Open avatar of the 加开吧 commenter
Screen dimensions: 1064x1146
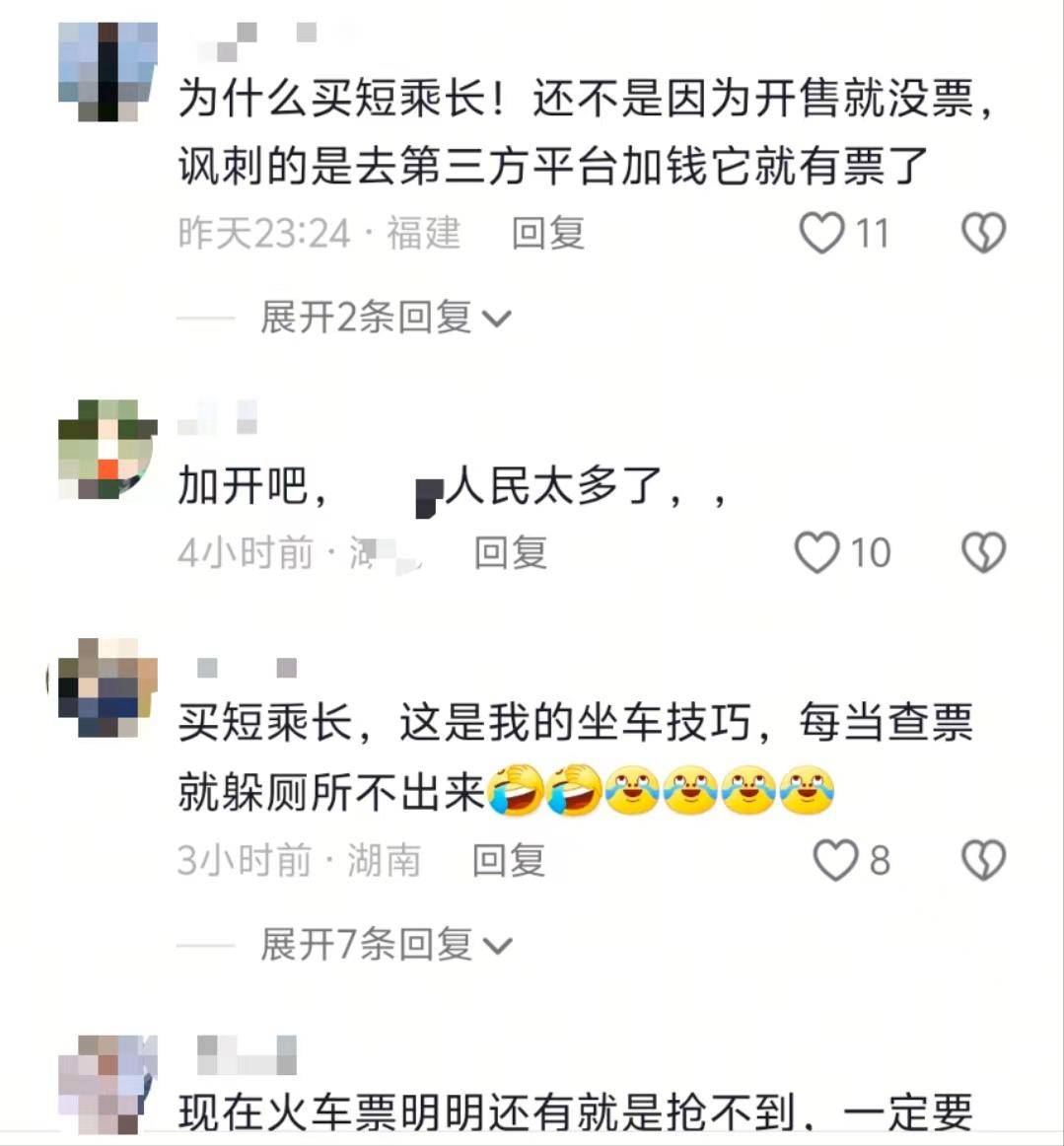click(107, 449)
